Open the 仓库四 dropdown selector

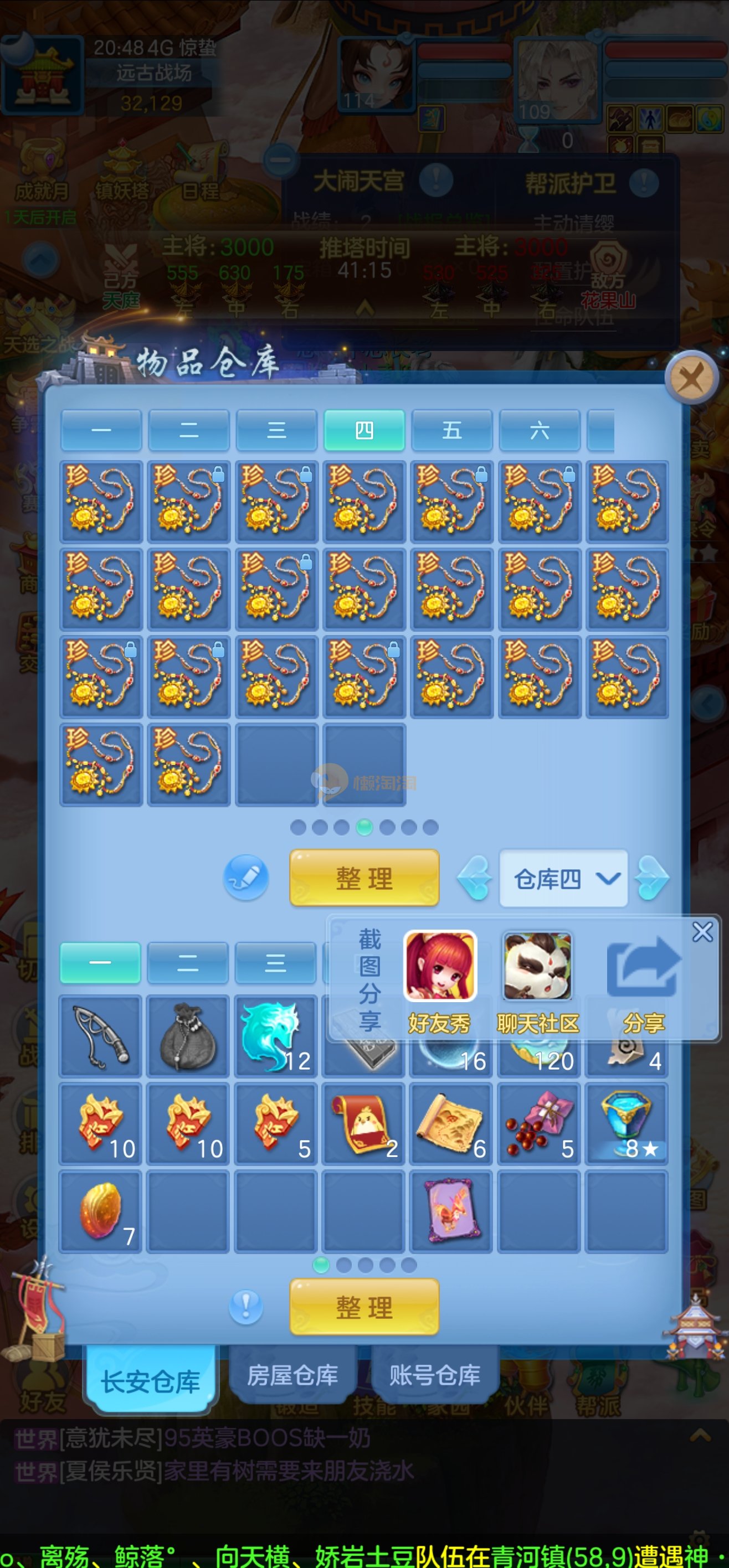(563, 878)
